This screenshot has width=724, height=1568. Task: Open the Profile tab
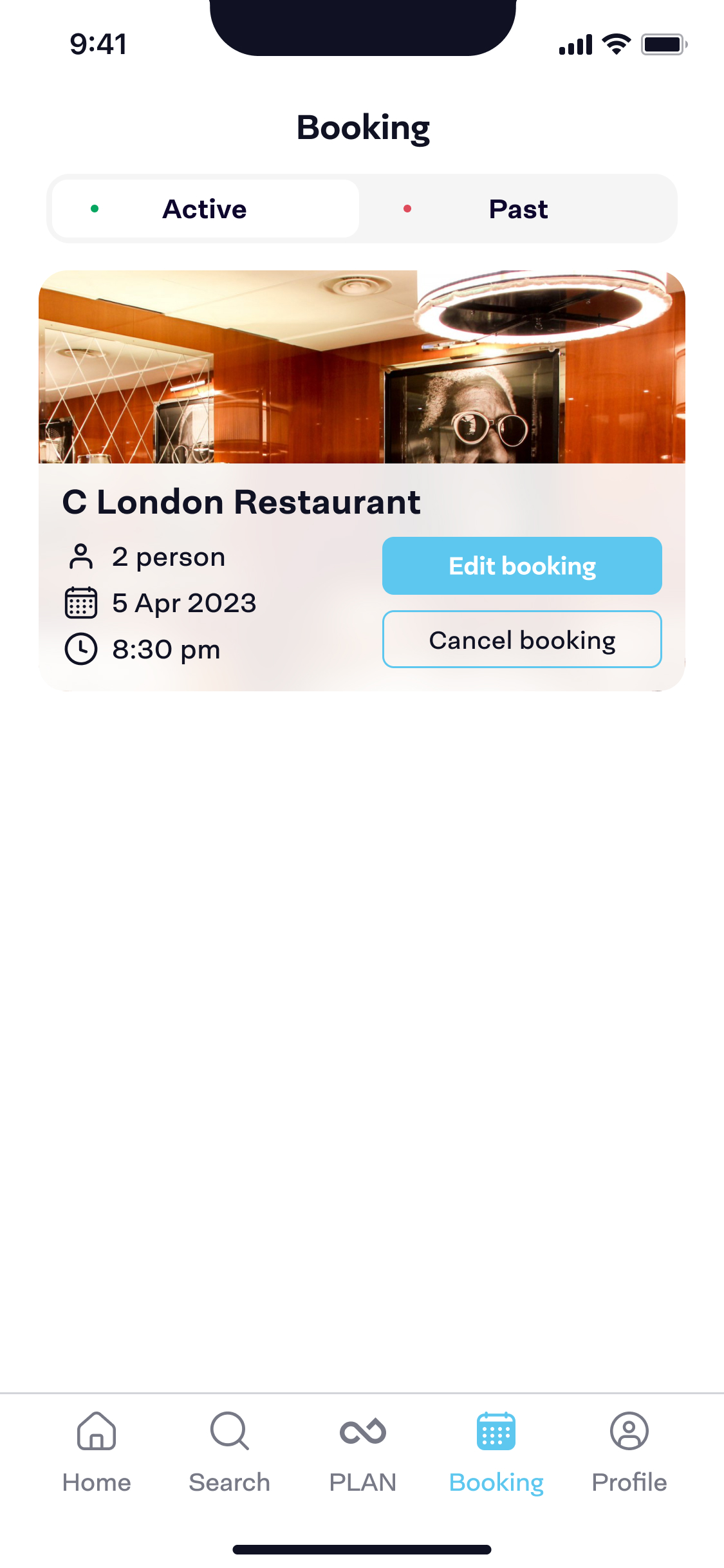[x=629, y=1453]
